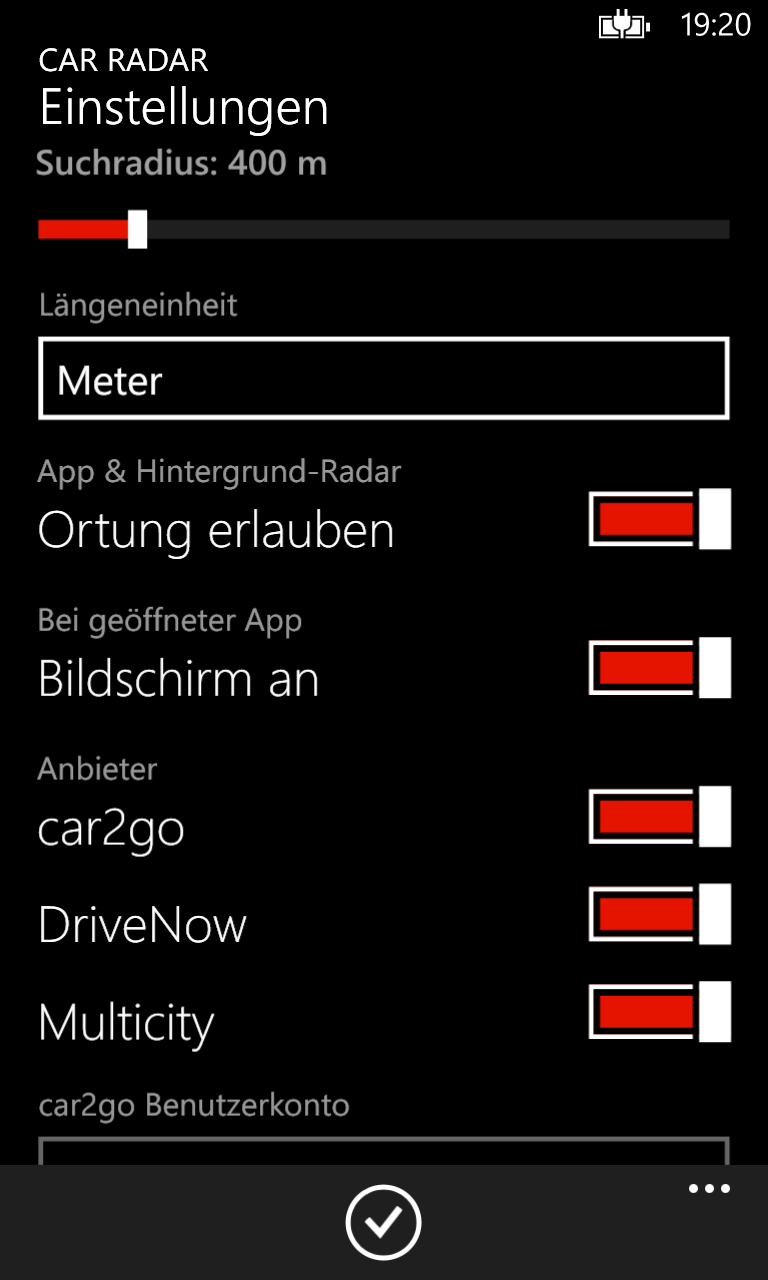
Task: Disable the Ortung erlauben switch
Action: pos(659,519)
